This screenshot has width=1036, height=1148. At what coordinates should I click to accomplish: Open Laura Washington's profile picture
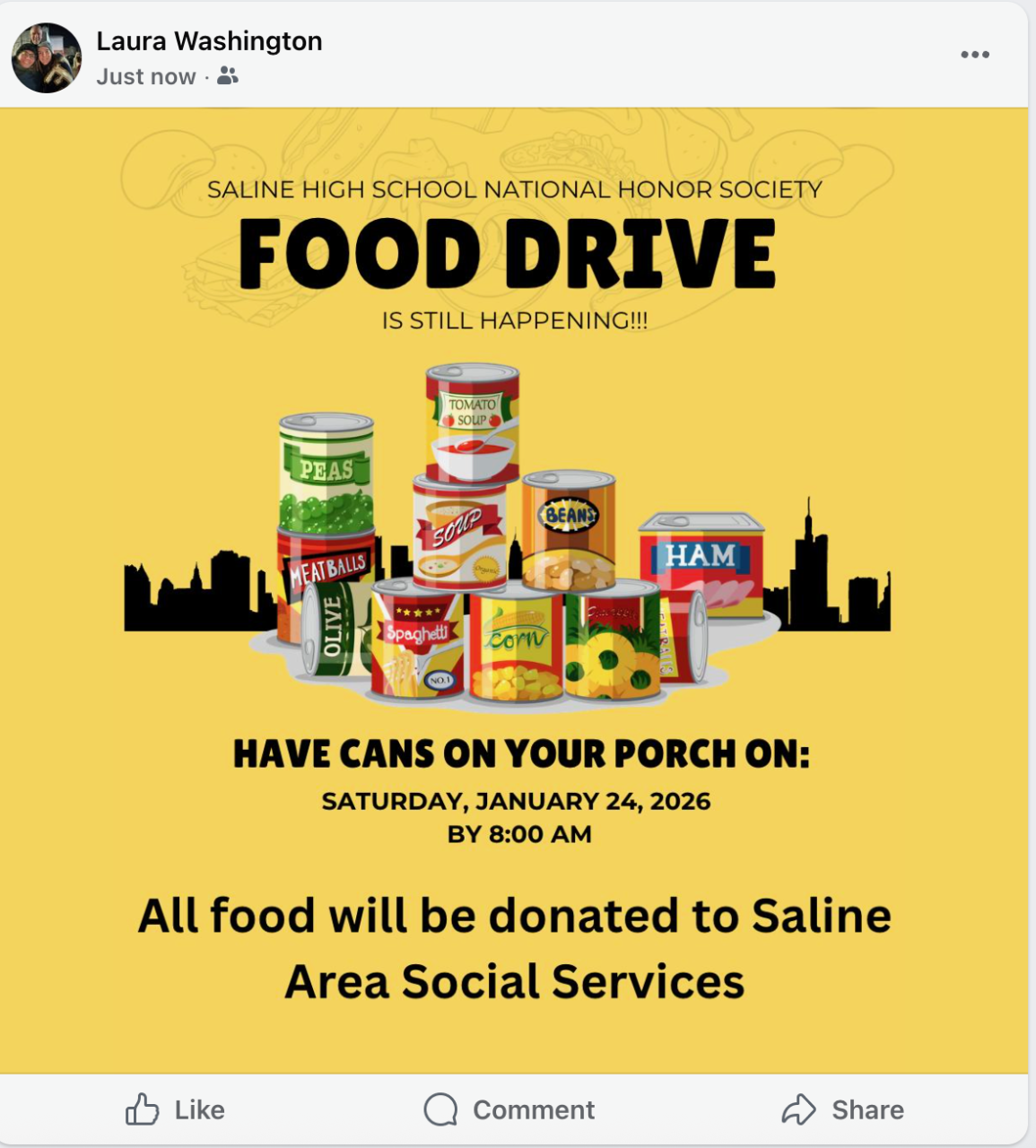pos(46,58)
